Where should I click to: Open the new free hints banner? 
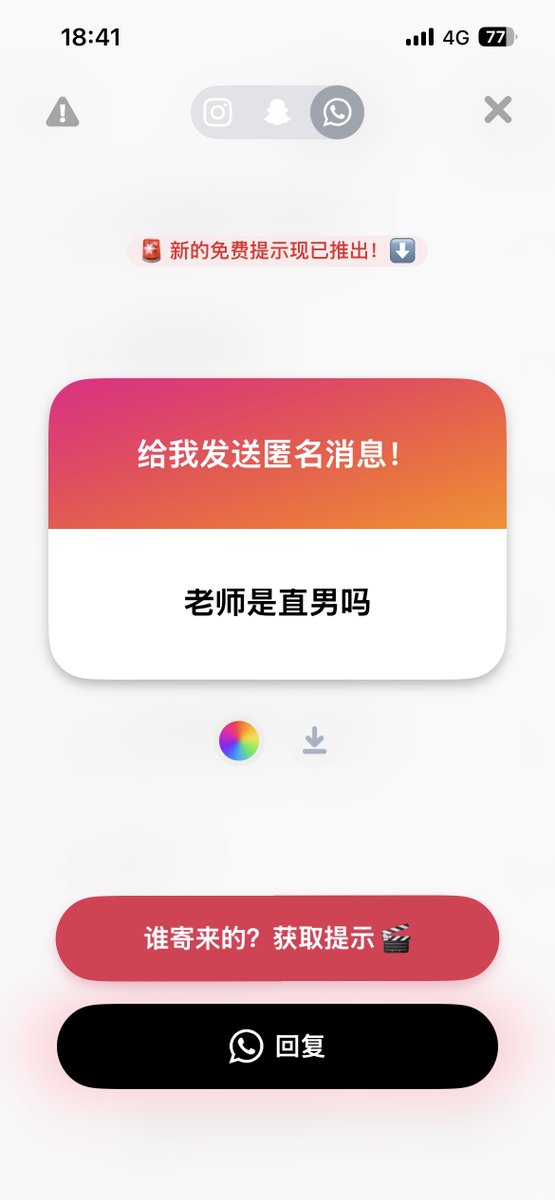click(277, 251)
